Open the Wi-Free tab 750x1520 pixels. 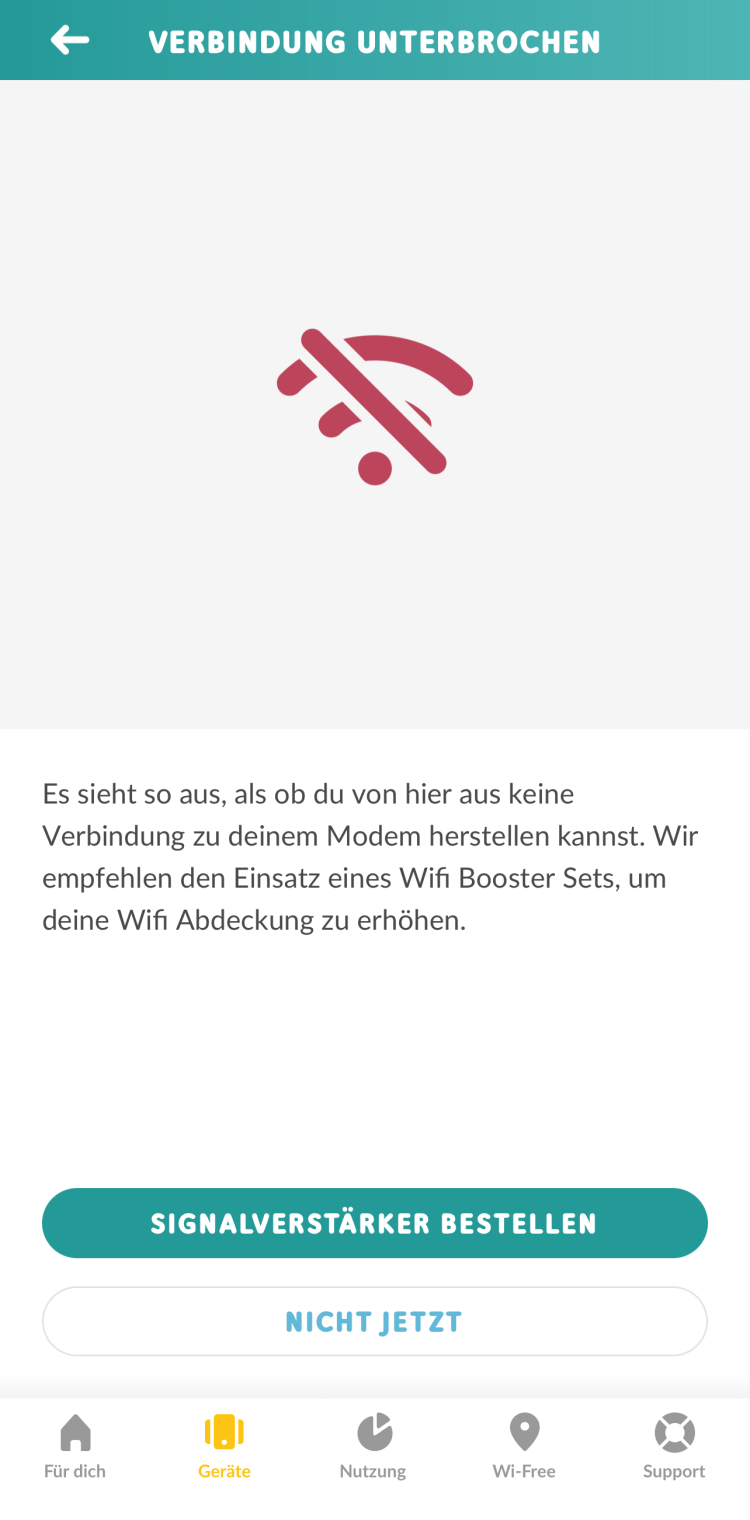[x=524, y=1446]
